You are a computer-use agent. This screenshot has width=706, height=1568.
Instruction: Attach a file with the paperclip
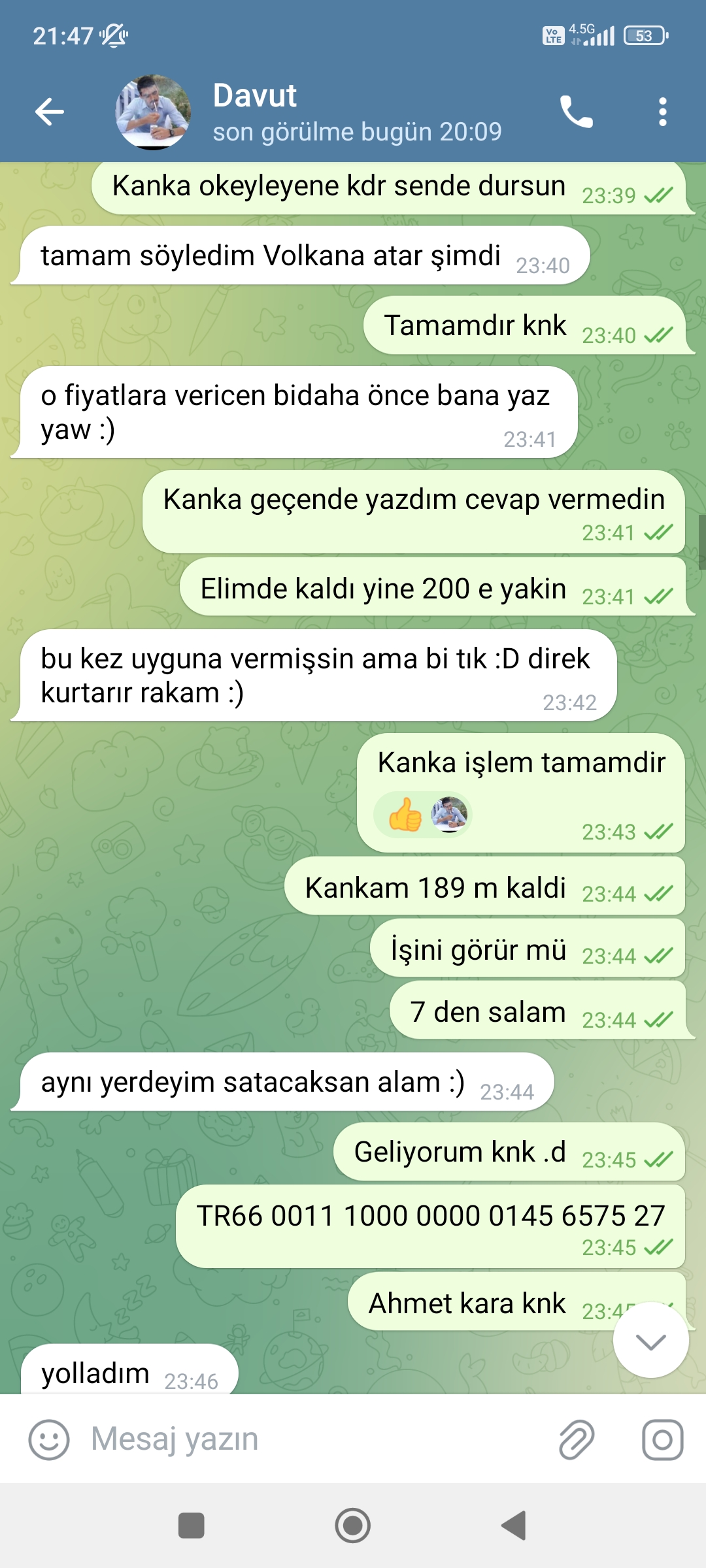(577, 1439)
